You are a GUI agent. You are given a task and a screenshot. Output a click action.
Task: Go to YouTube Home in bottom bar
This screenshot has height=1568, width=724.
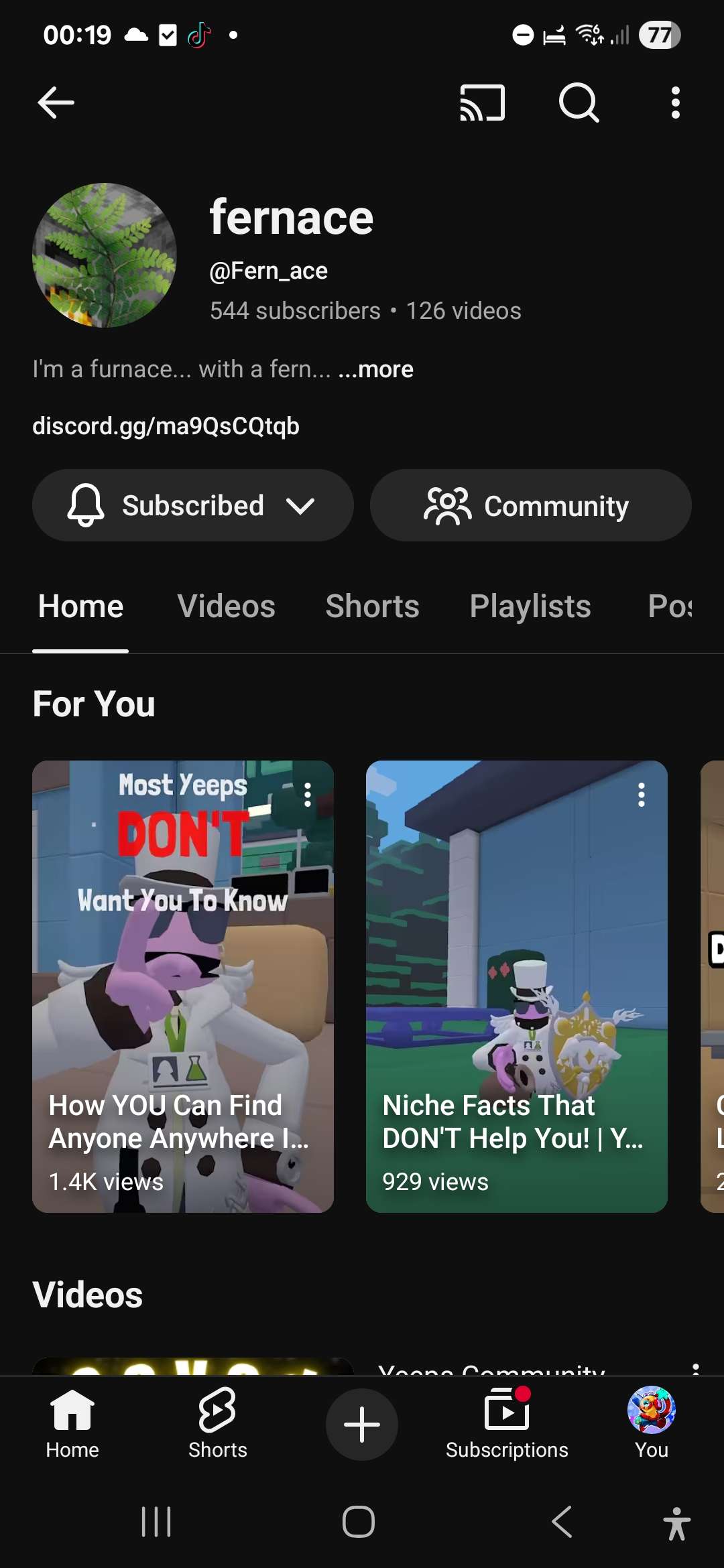pos(72,1423)
